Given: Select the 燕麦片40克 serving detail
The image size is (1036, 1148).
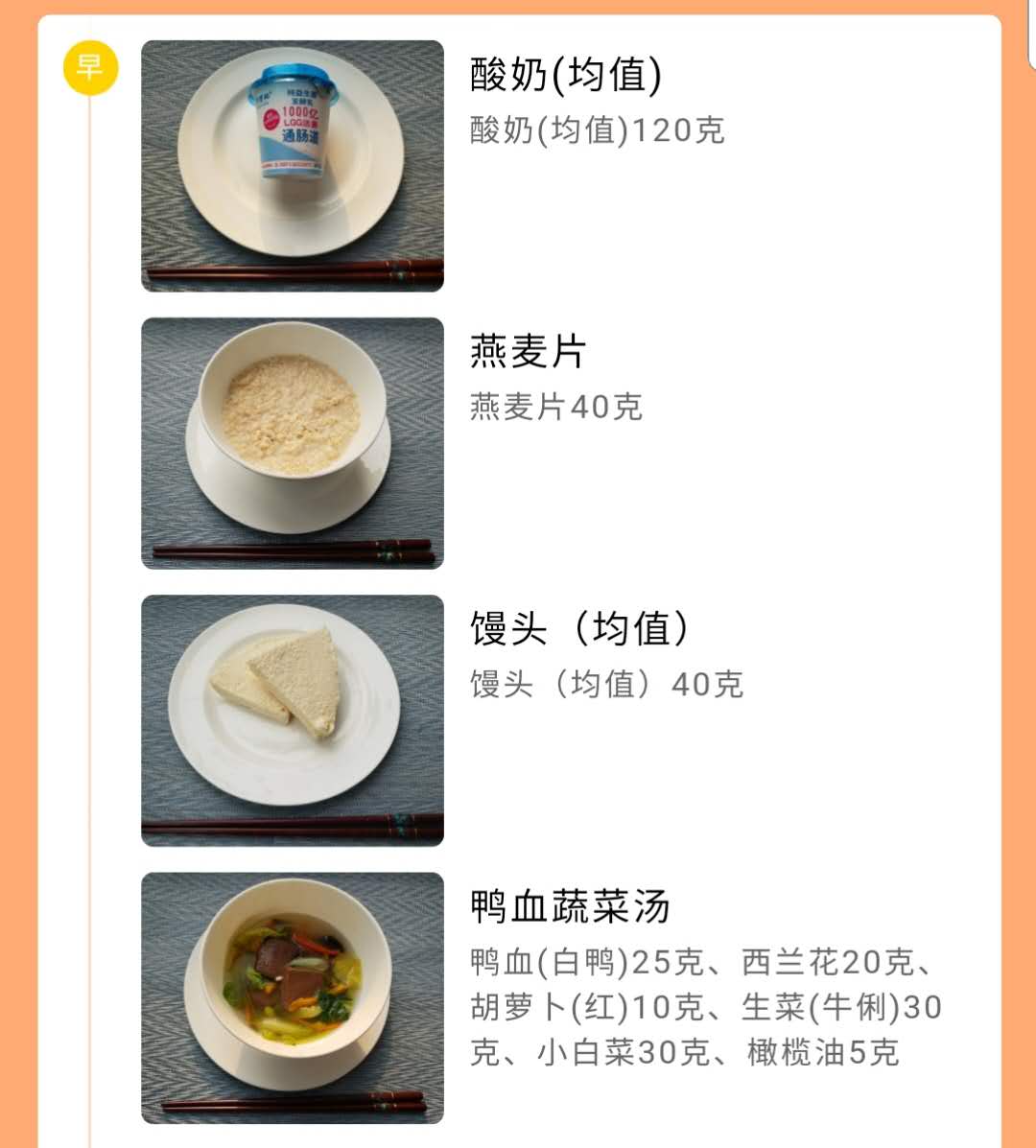Looking at the screenshot, I should (556, 408).
